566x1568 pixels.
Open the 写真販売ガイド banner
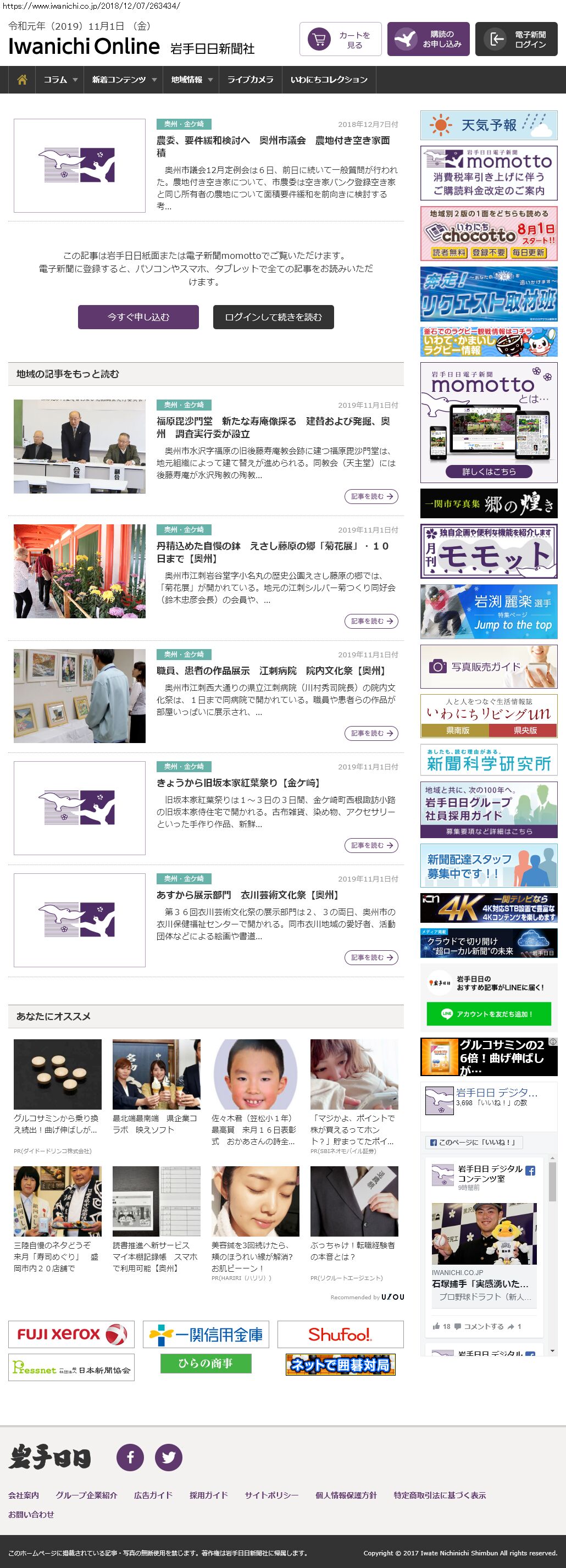coord(489,667)
